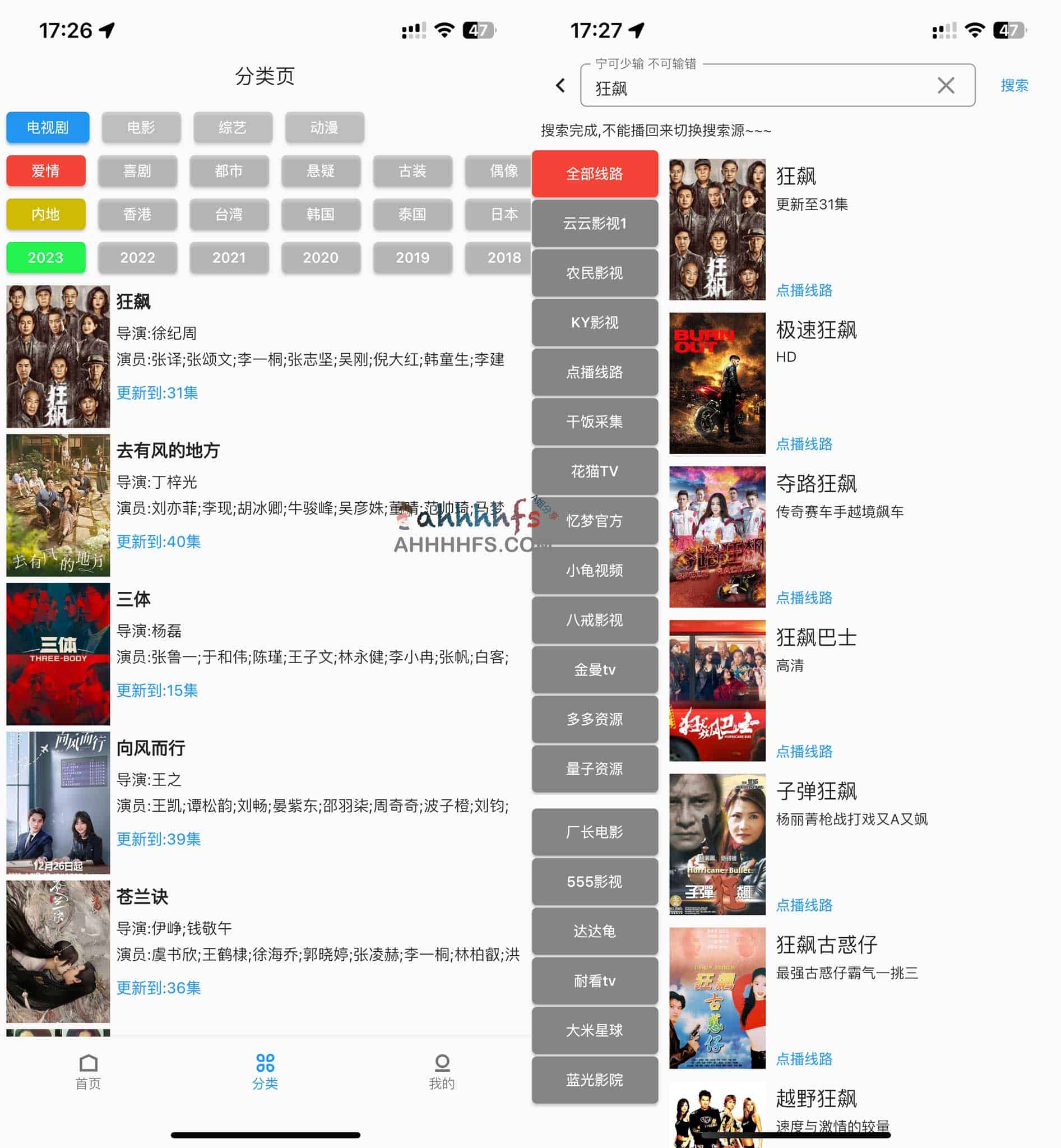Choose the 综艺 category
This screenshot has height=1148, width=1061.
coord(233,127)
